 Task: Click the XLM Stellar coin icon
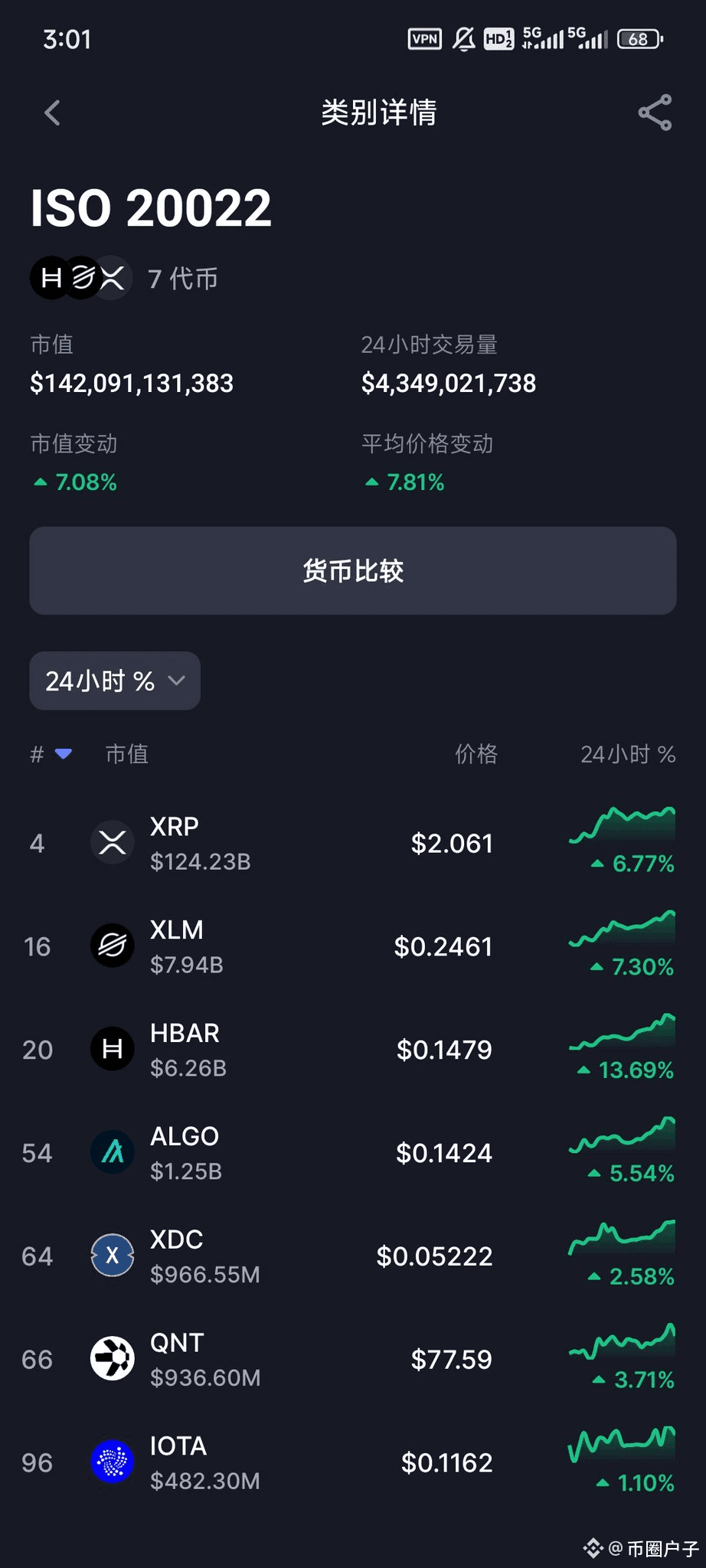(112, 946)
